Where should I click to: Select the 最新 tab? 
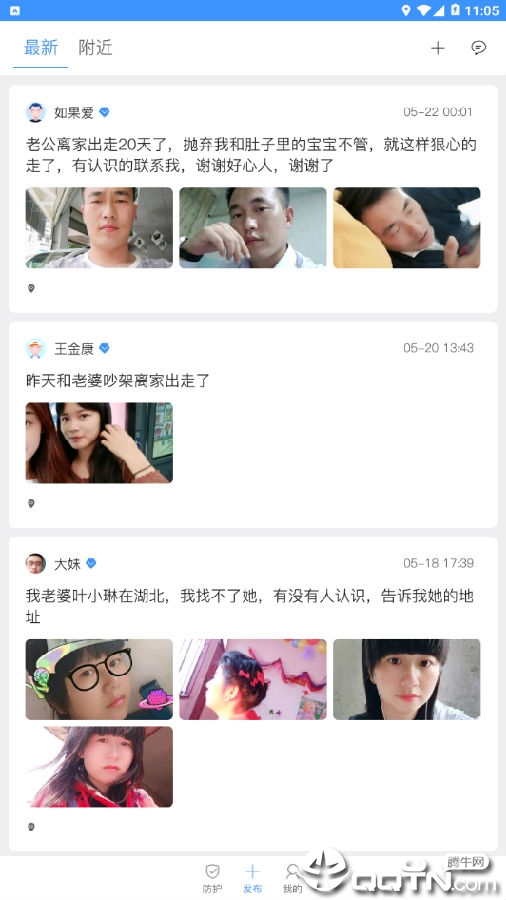click(41, 48)
